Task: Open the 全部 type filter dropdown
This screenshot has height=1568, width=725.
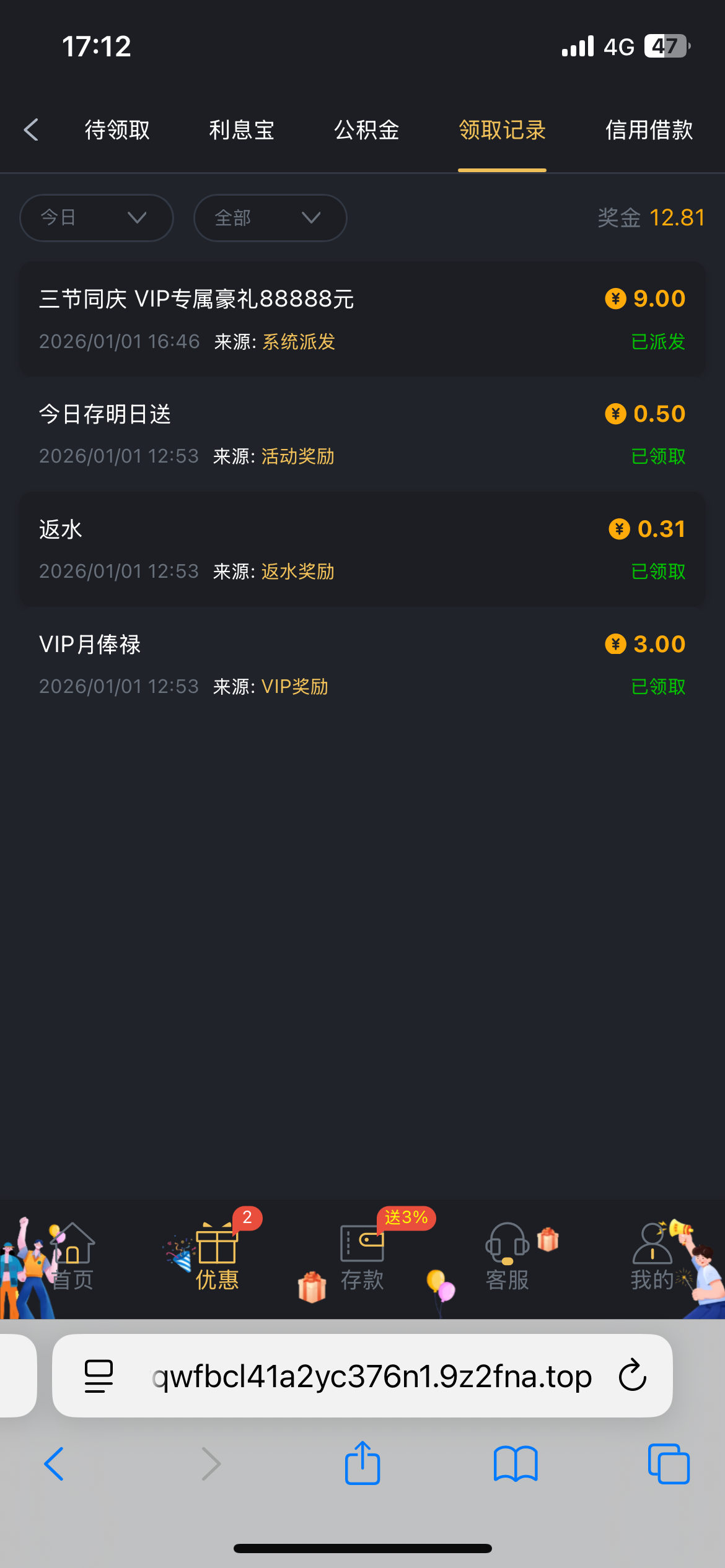Action: coord(270,218)
